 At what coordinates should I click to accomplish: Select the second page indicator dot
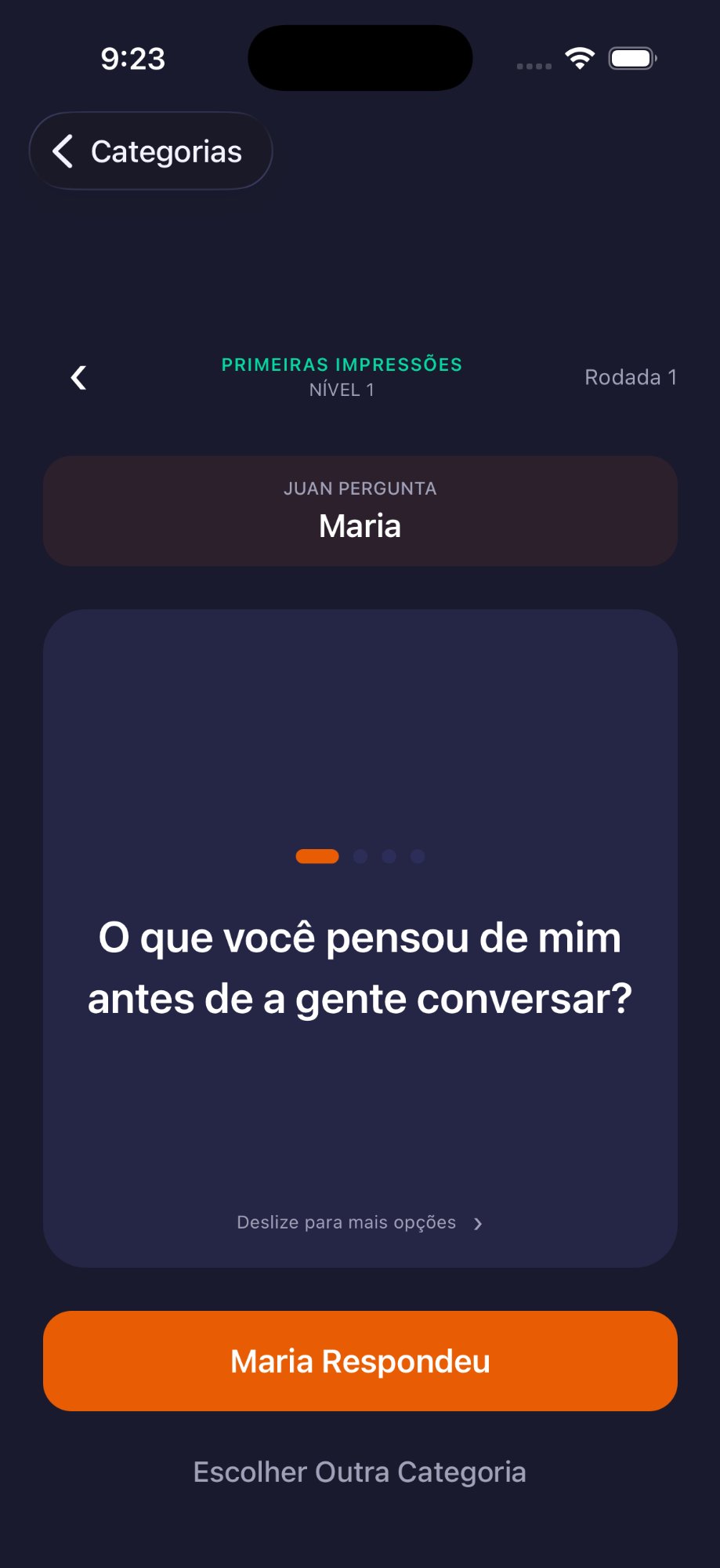point(360,856)
